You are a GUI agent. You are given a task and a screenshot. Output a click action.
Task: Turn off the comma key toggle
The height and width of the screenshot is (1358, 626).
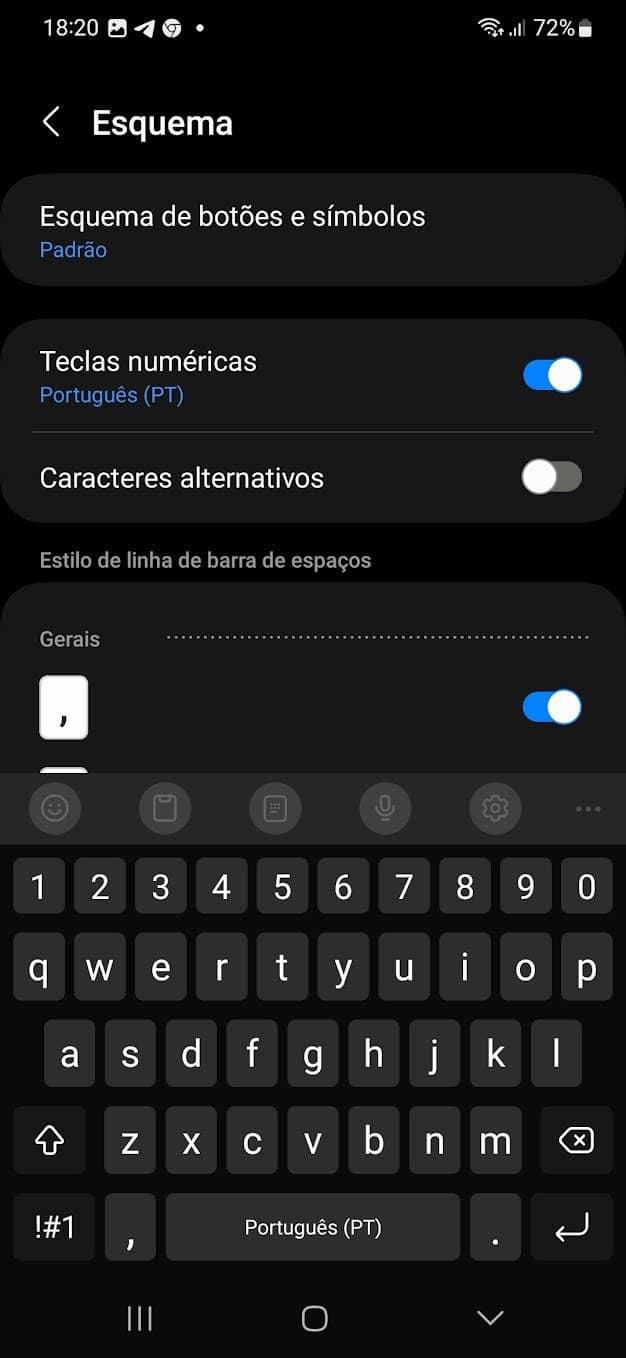tap(552, 707)
